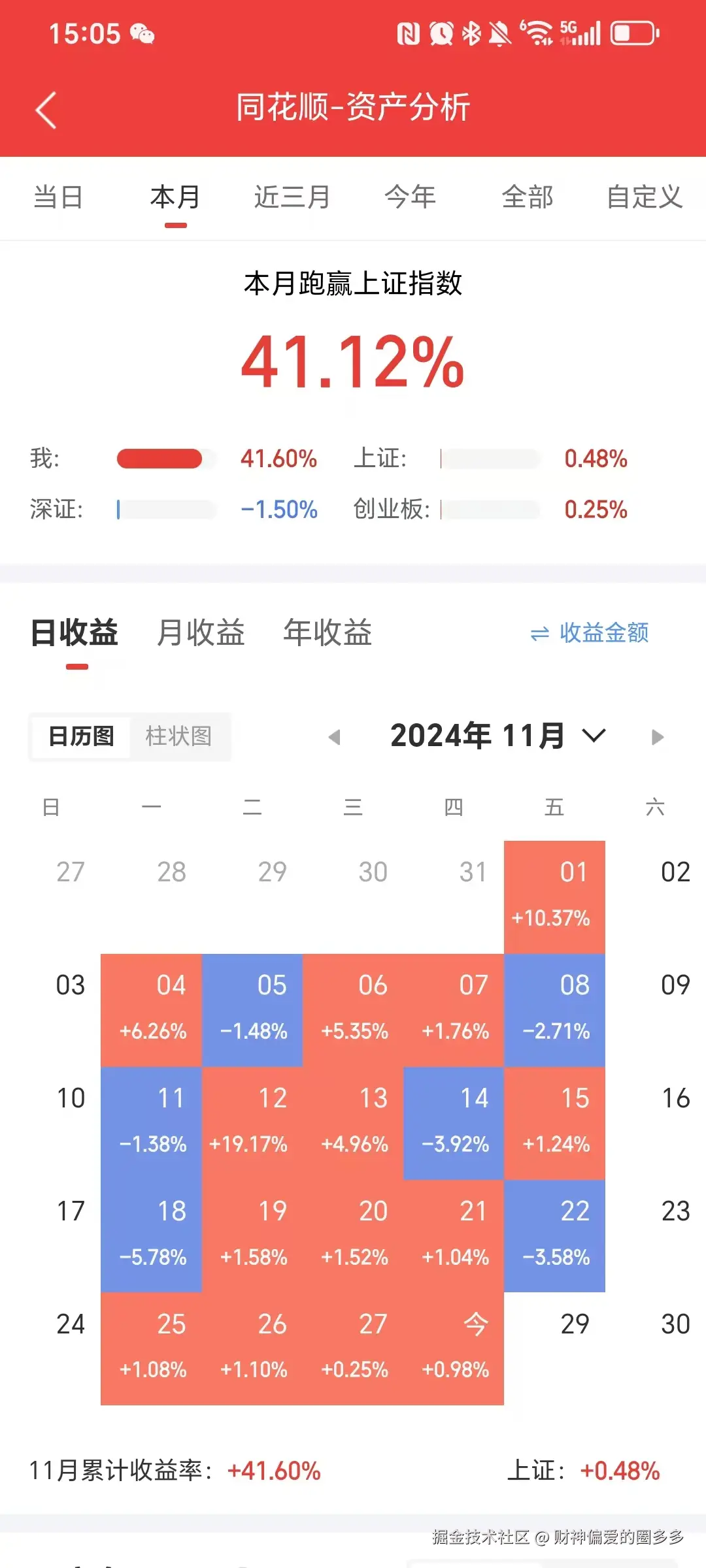Open previous month with left arrow
Image resolution: width=706 pixels, height=1568 pixels.
pyautogui.click(x=335, y=736)
